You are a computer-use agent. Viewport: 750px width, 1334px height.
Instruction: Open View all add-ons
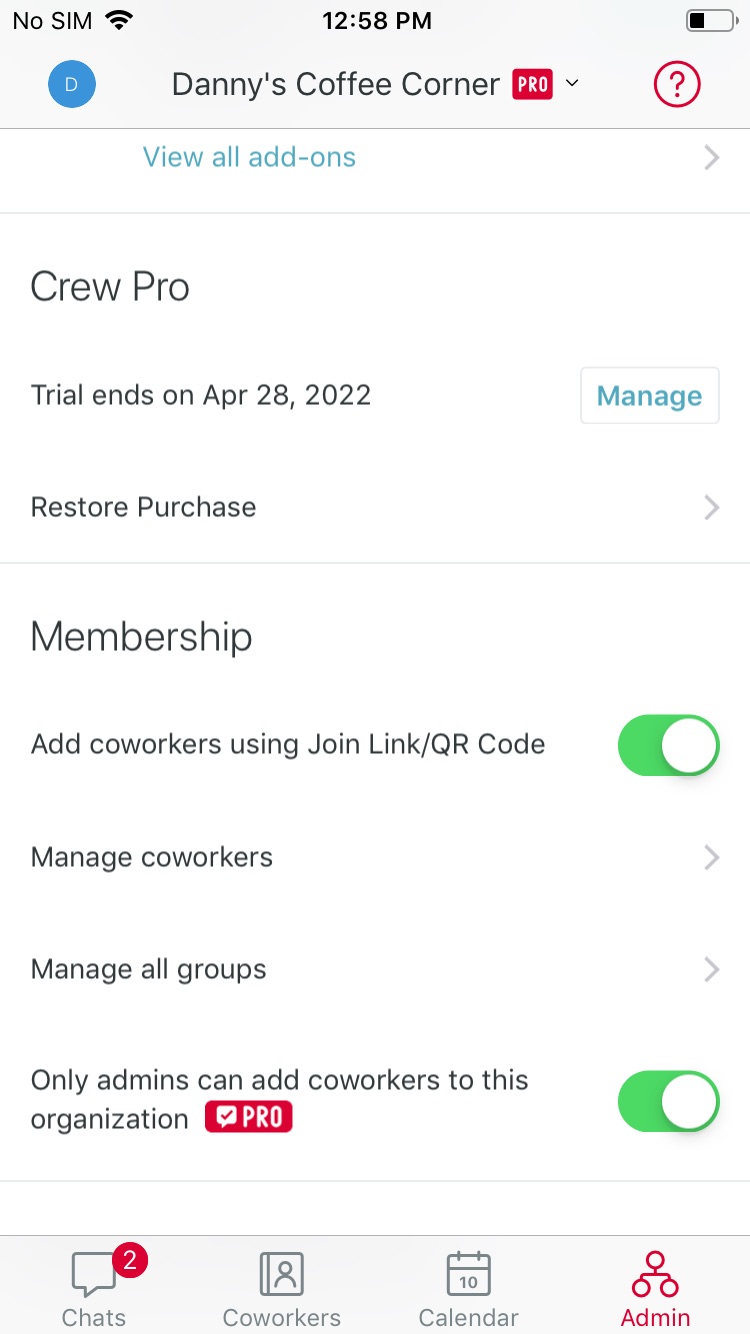[375, 158]
